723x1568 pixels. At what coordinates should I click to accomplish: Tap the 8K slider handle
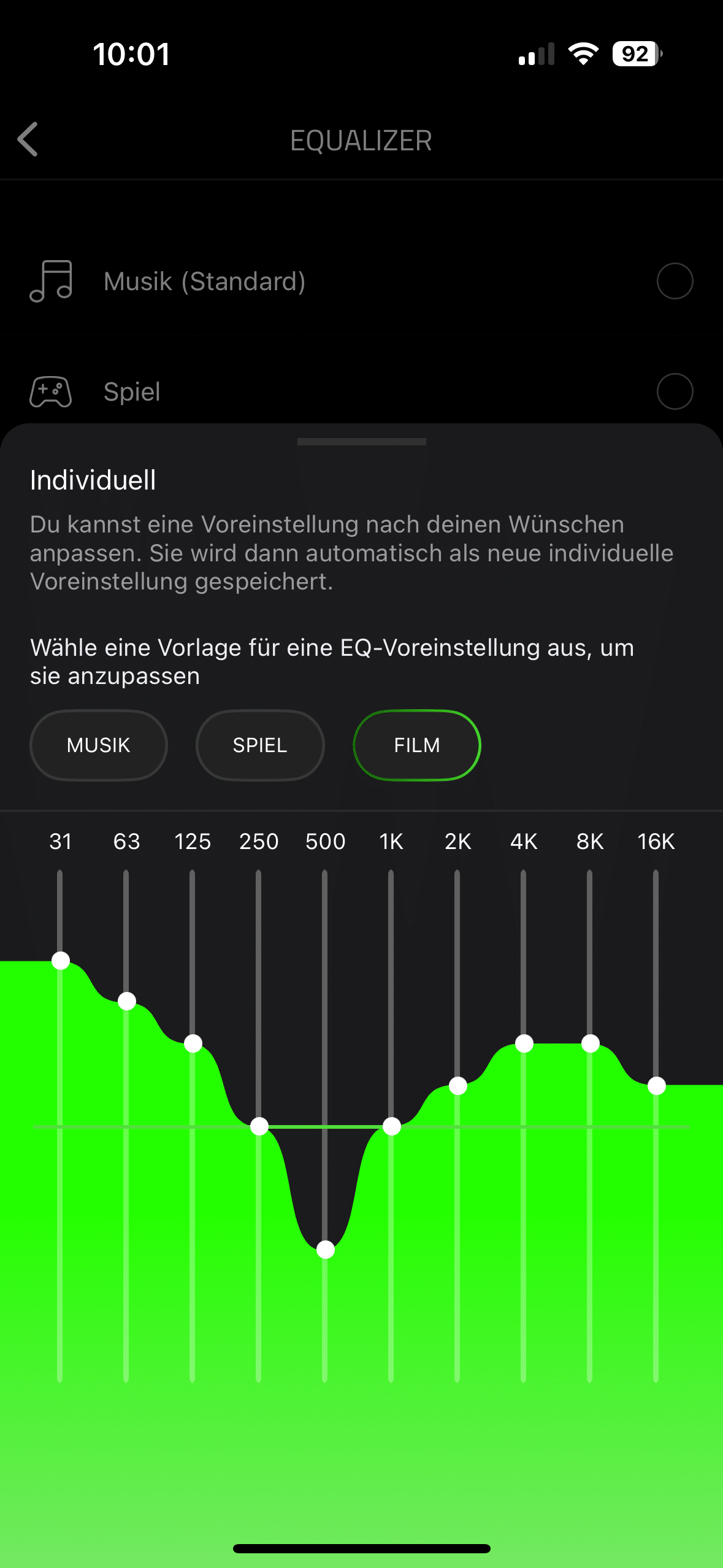click(591, 1043)
